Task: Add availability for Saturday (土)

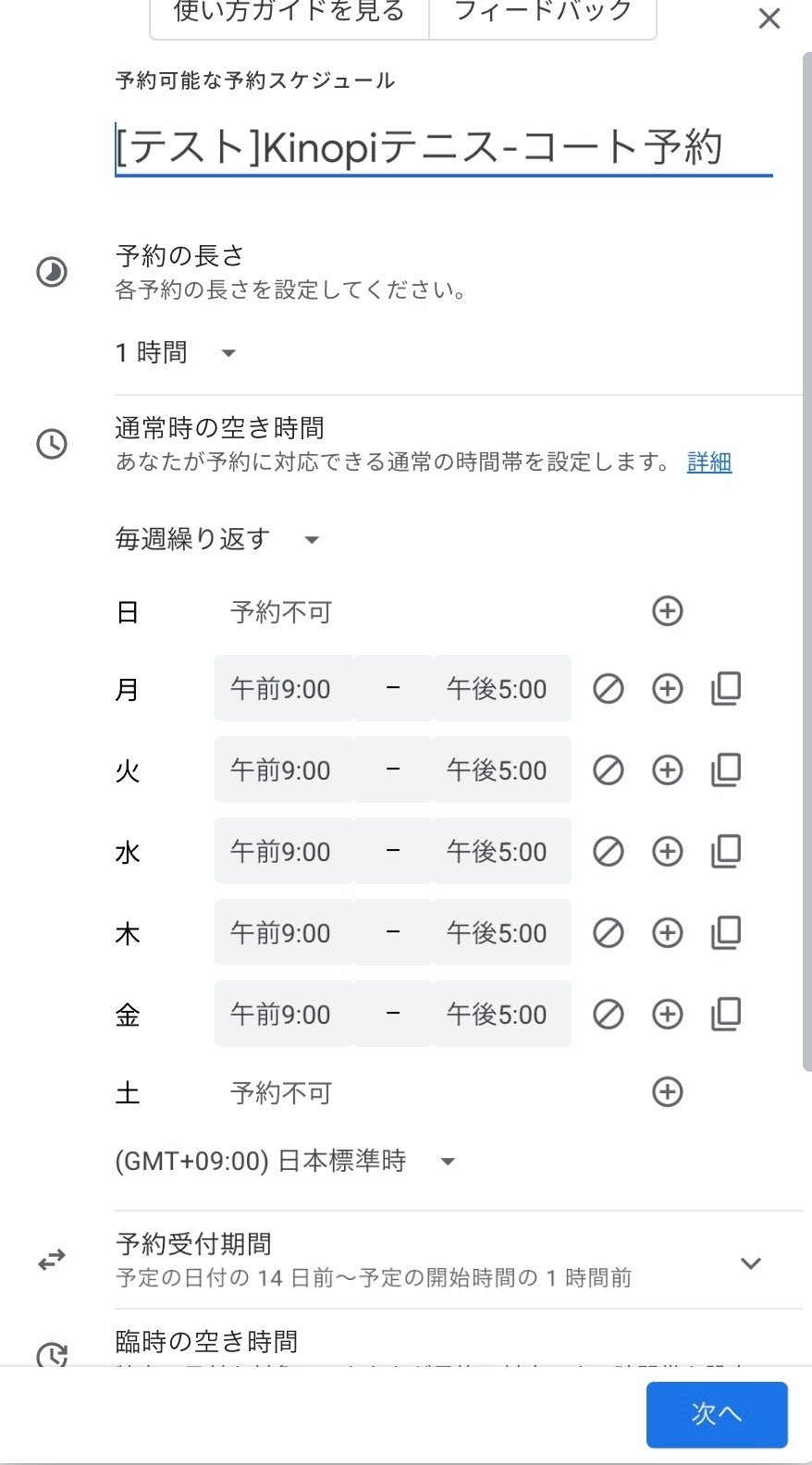Action: [x=667, y=1092]
